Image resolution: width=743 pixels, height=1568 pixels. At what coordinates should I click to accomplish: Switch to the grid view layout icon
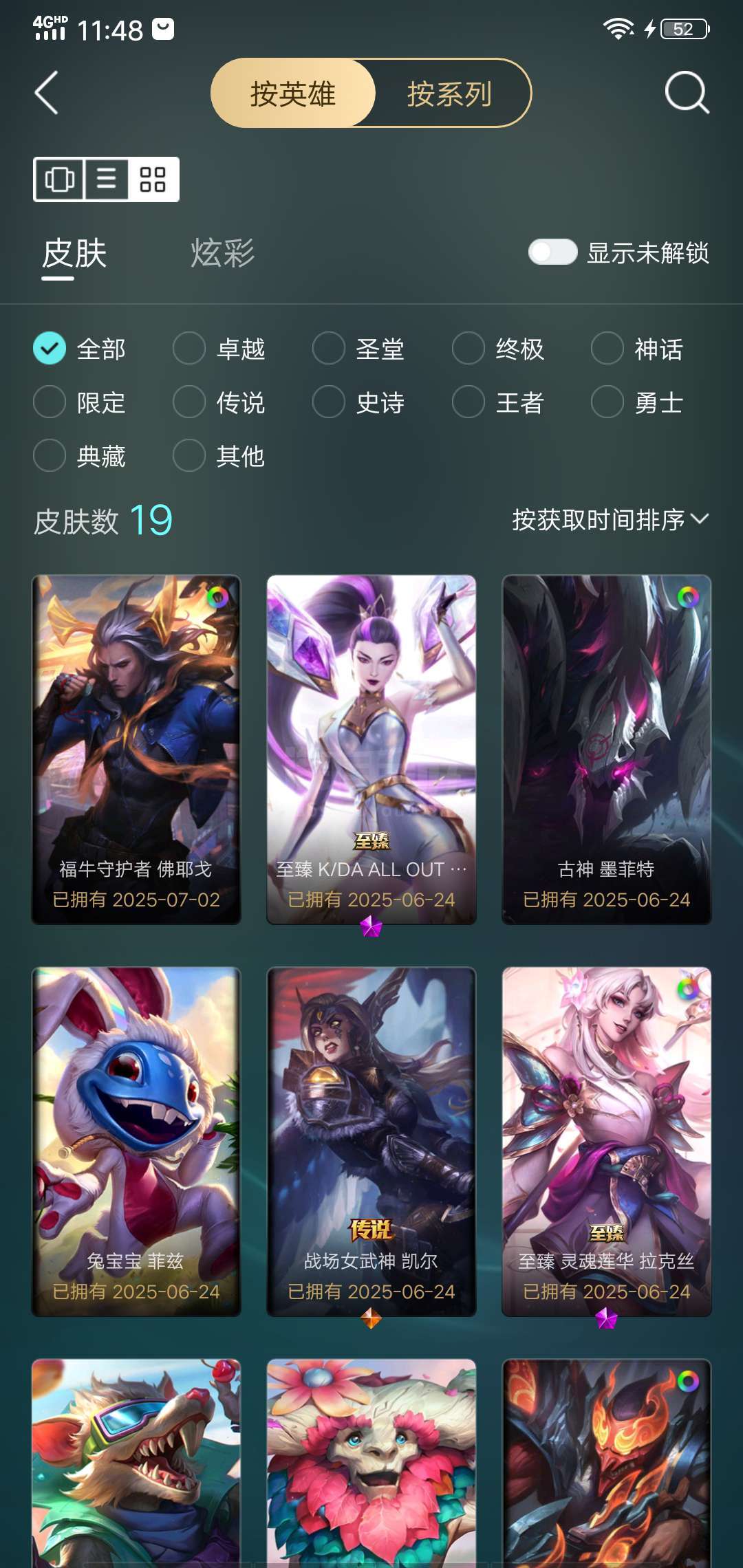click(153, 179)
